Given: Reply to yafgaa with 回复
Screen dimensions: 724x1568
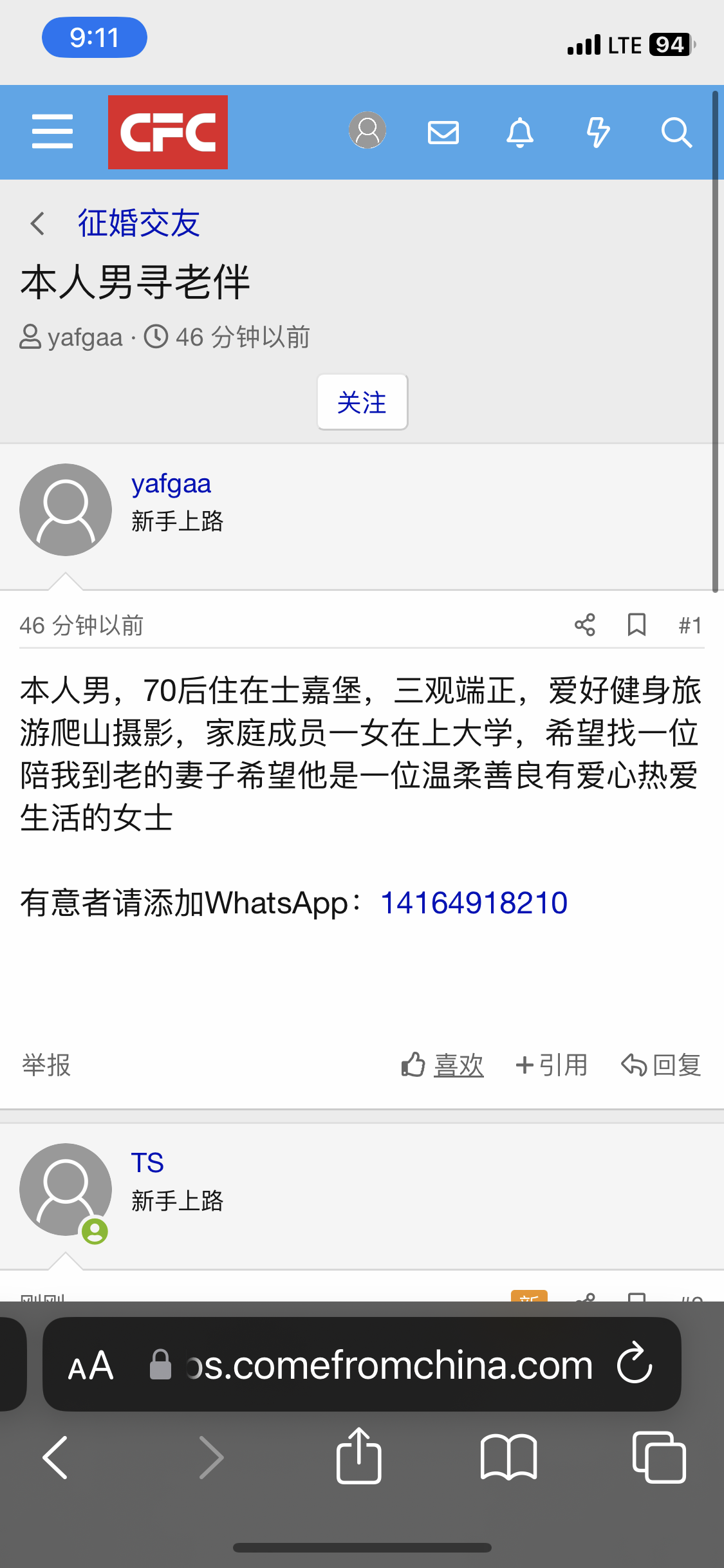Looking at the screenshot, I should coord(661,1065).
